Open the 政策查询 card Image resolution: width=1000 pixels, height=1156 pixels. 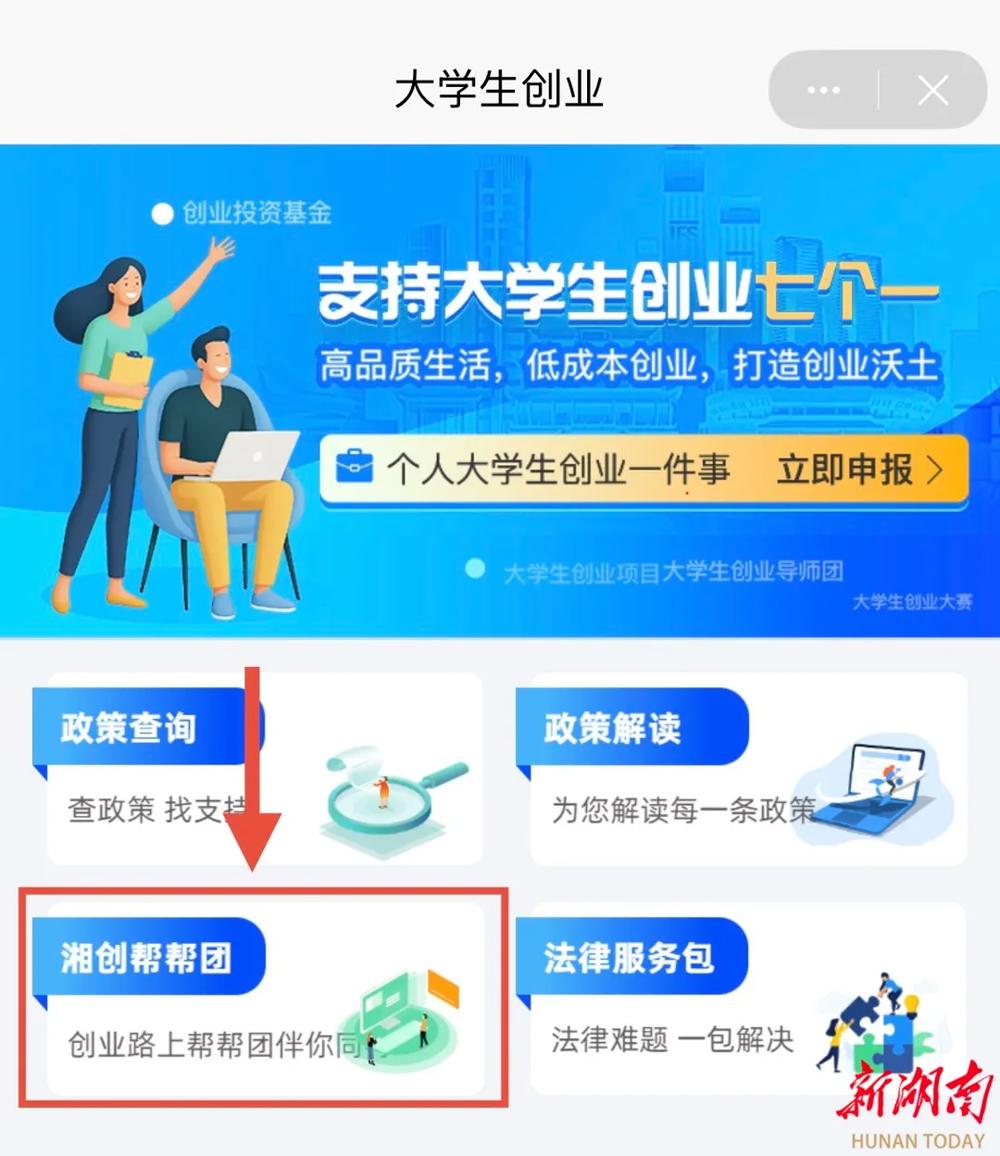pyautogui.click(x=264, y=769)
